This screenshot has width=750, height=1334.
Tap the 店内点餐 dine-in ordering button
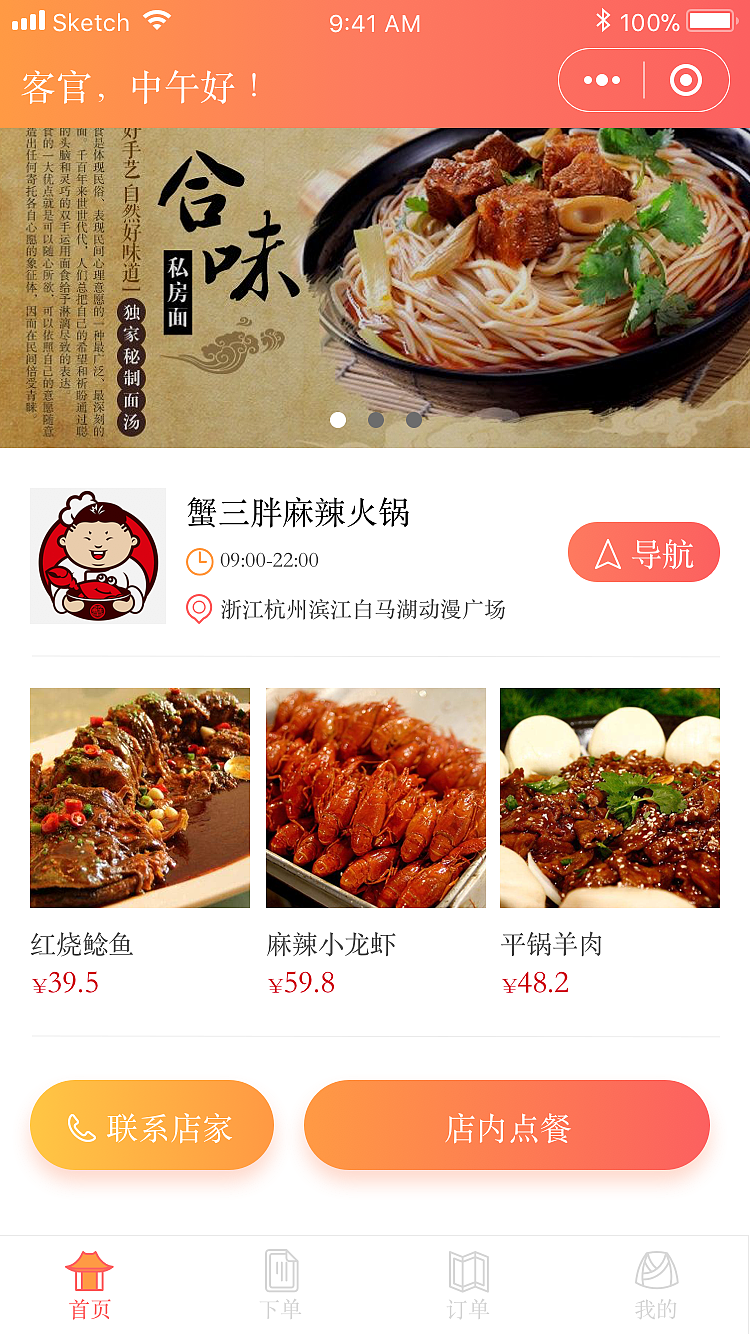coord(506,1125)
